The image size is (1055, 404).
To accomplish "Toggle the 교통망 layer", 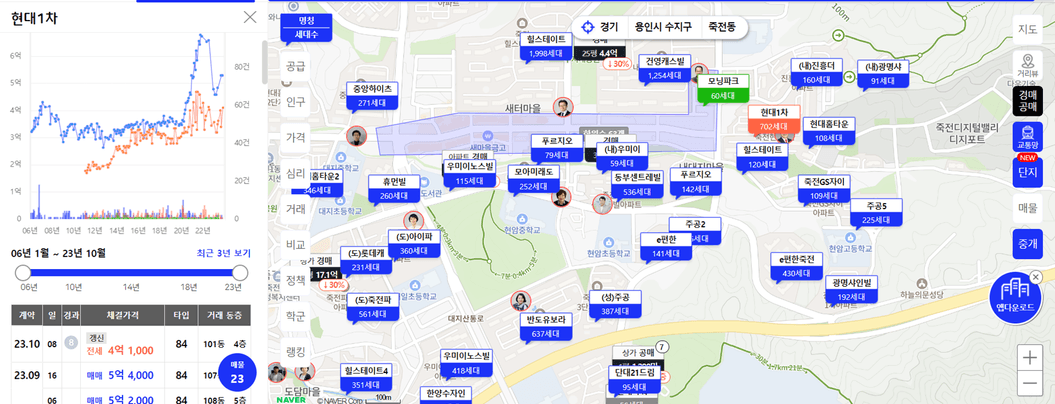I will 1027,136.
